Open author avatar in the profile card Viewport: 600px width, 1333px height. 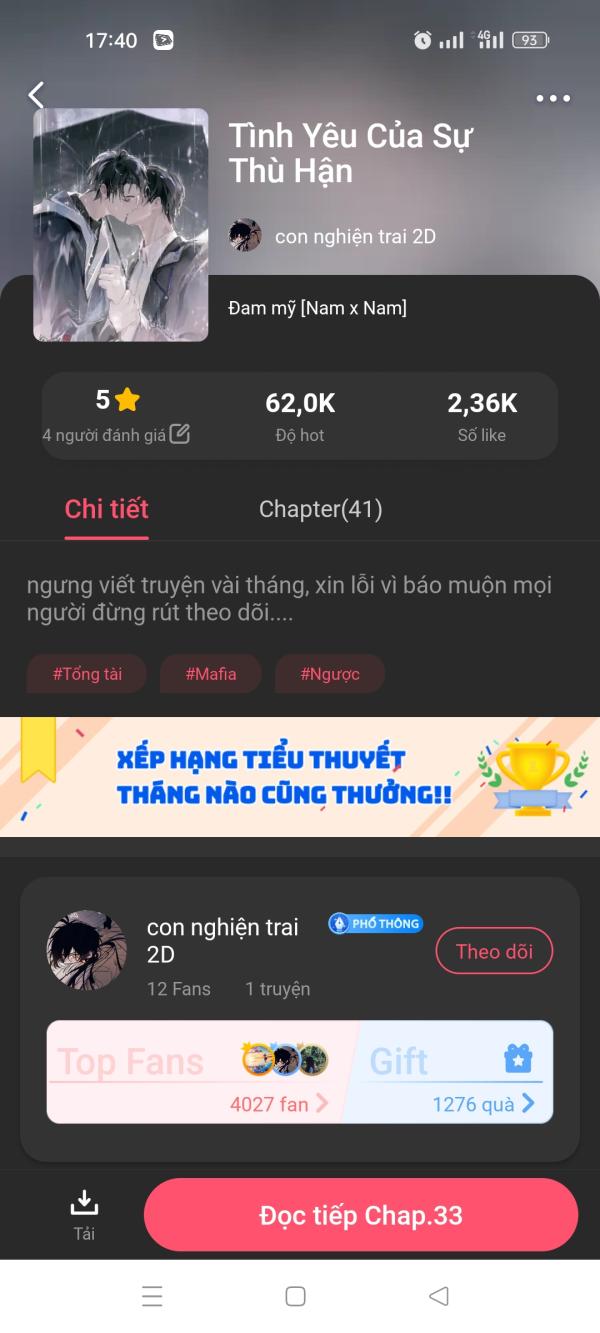tap(87, 950)
